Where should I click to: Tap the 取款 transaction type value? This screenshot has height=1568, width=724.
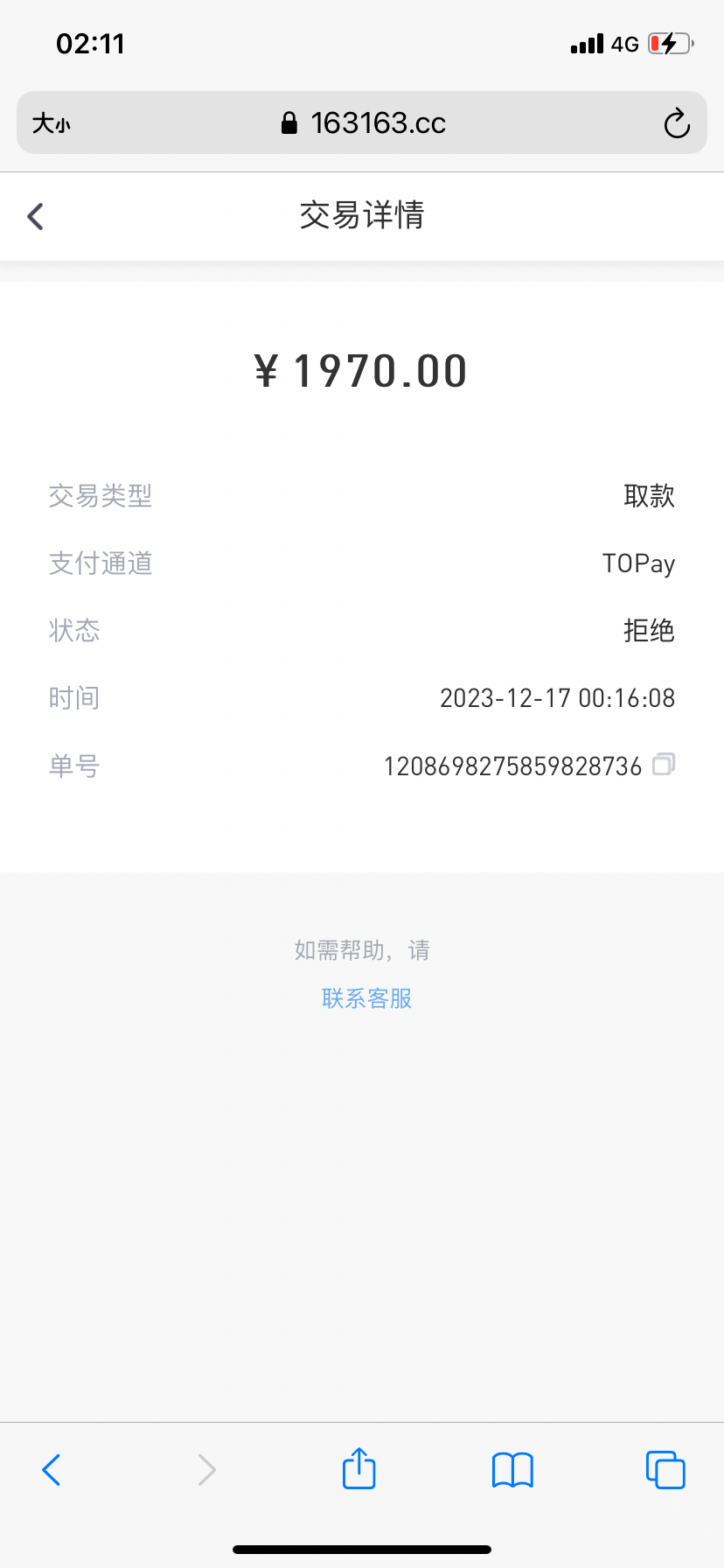651,496
